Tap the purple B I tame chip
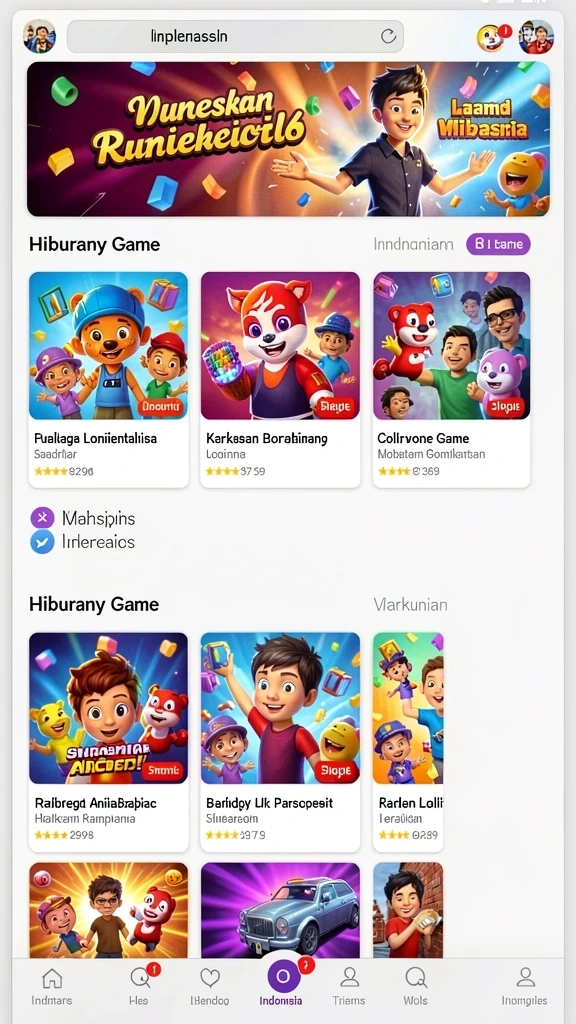 pos(498,244)
